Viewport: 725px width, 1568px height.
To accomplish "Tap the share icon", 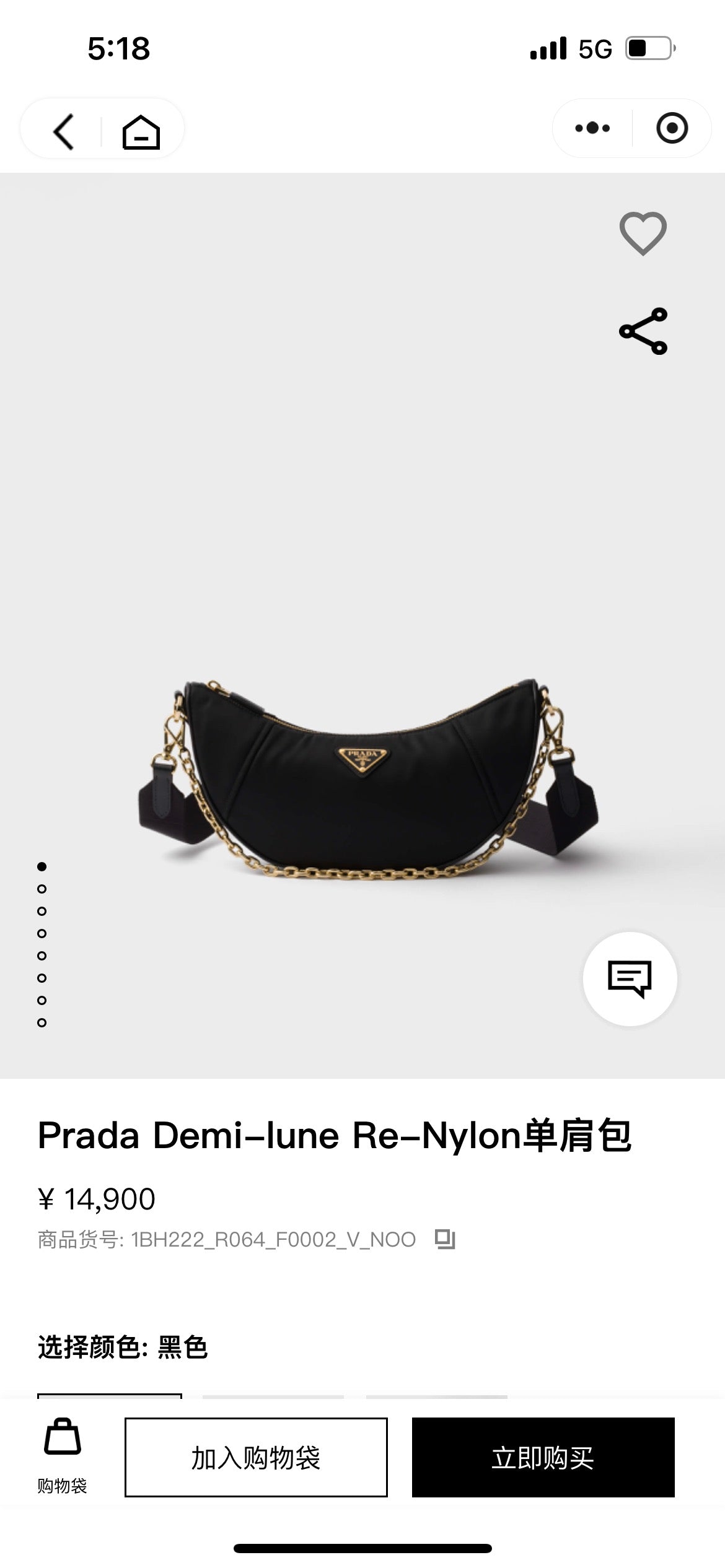I will tap(644, 330).
